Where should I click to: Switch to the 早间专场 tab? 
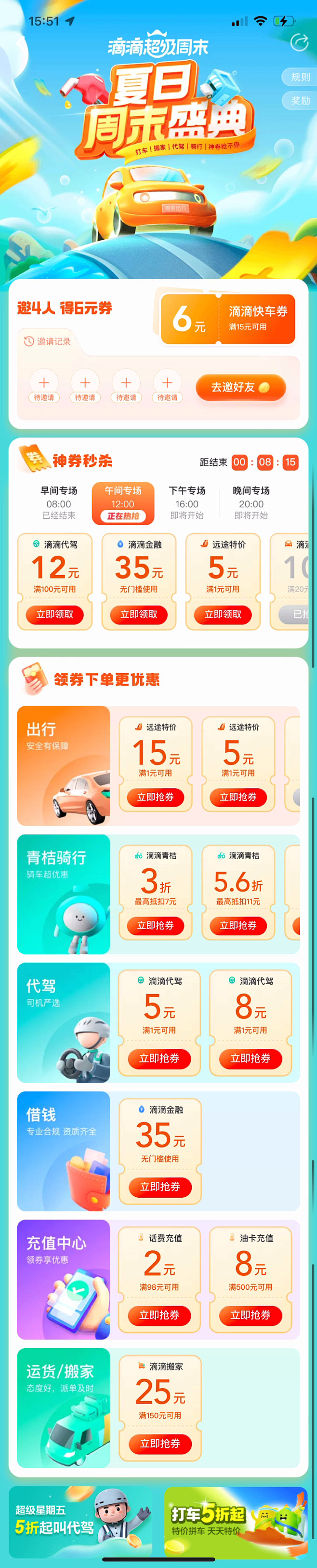(x=58, y=502)
